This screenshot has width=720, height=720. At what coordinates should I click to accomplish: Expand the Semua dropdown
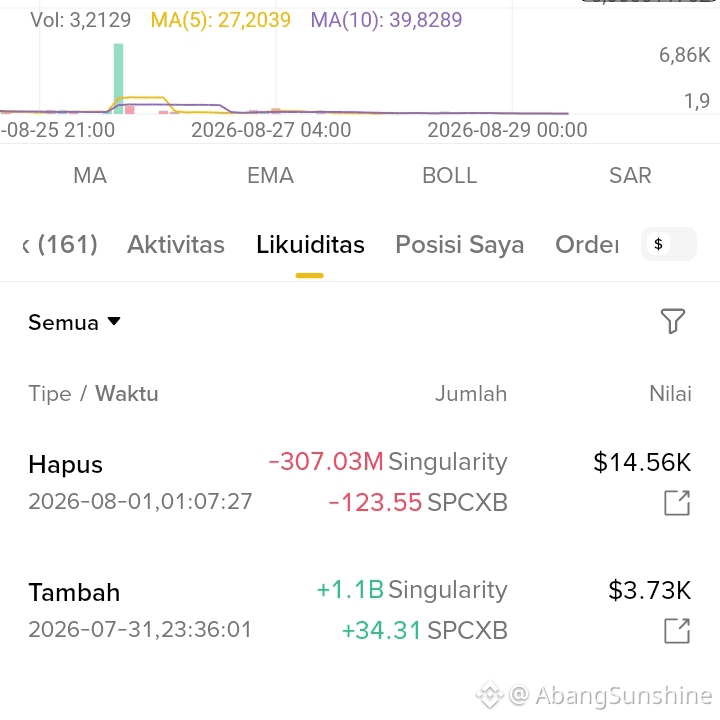point(74,322)
